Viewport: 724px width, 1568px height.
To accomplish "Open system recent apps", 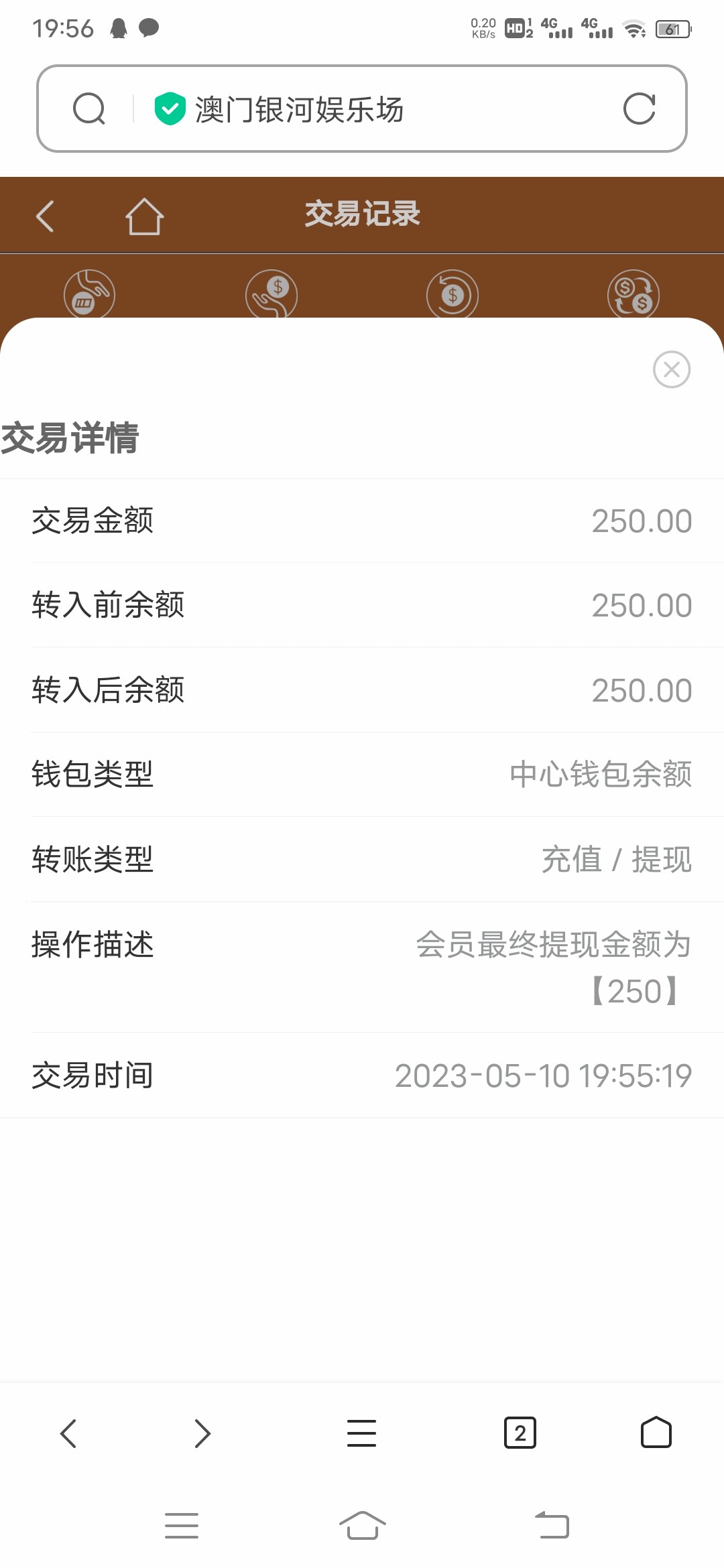I will click(182, 1526).
